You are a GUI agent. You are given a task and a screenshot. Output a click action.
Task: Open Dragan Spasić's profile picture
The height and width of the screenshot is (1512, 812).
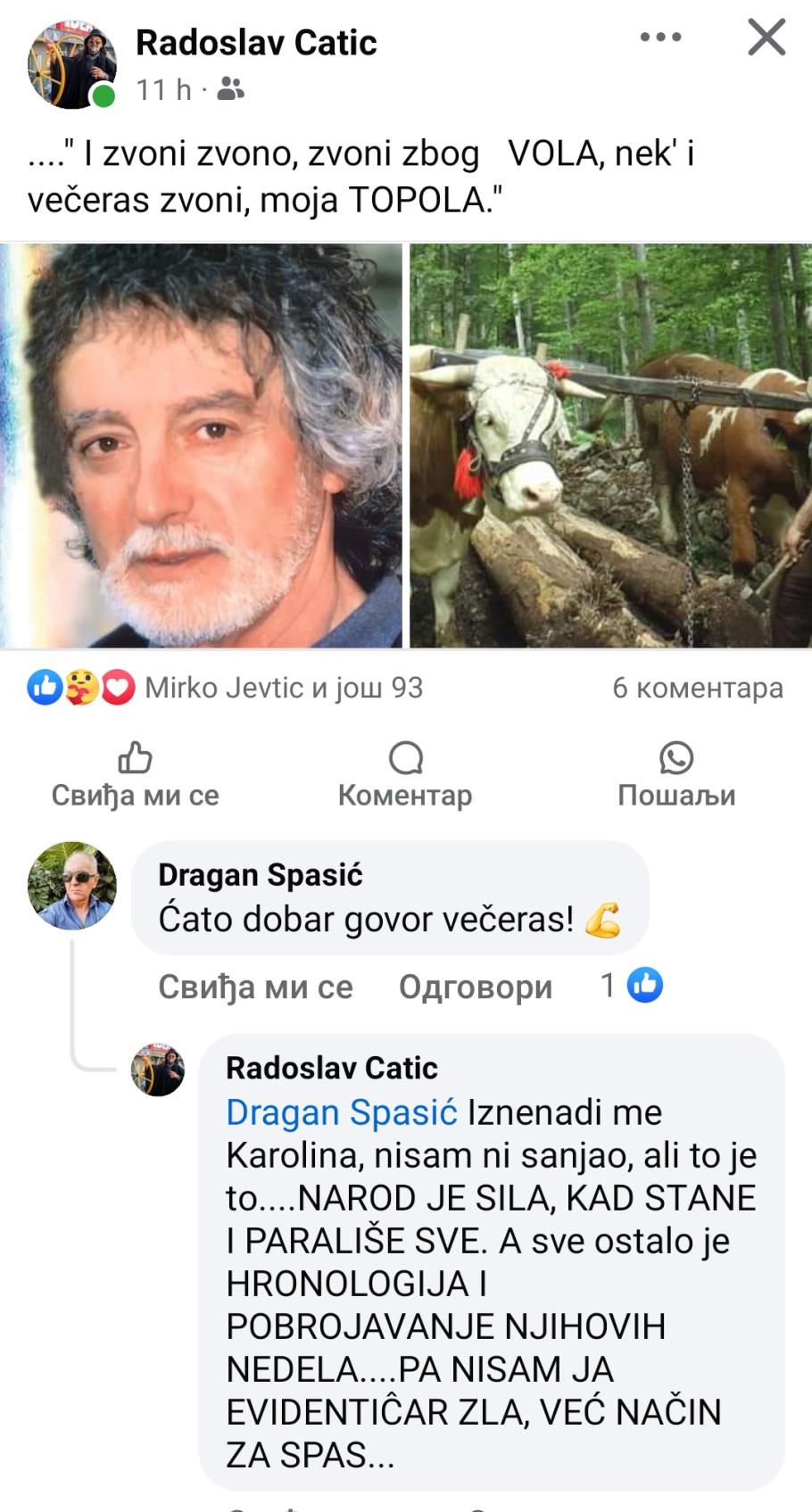click(x=72, y=886)
